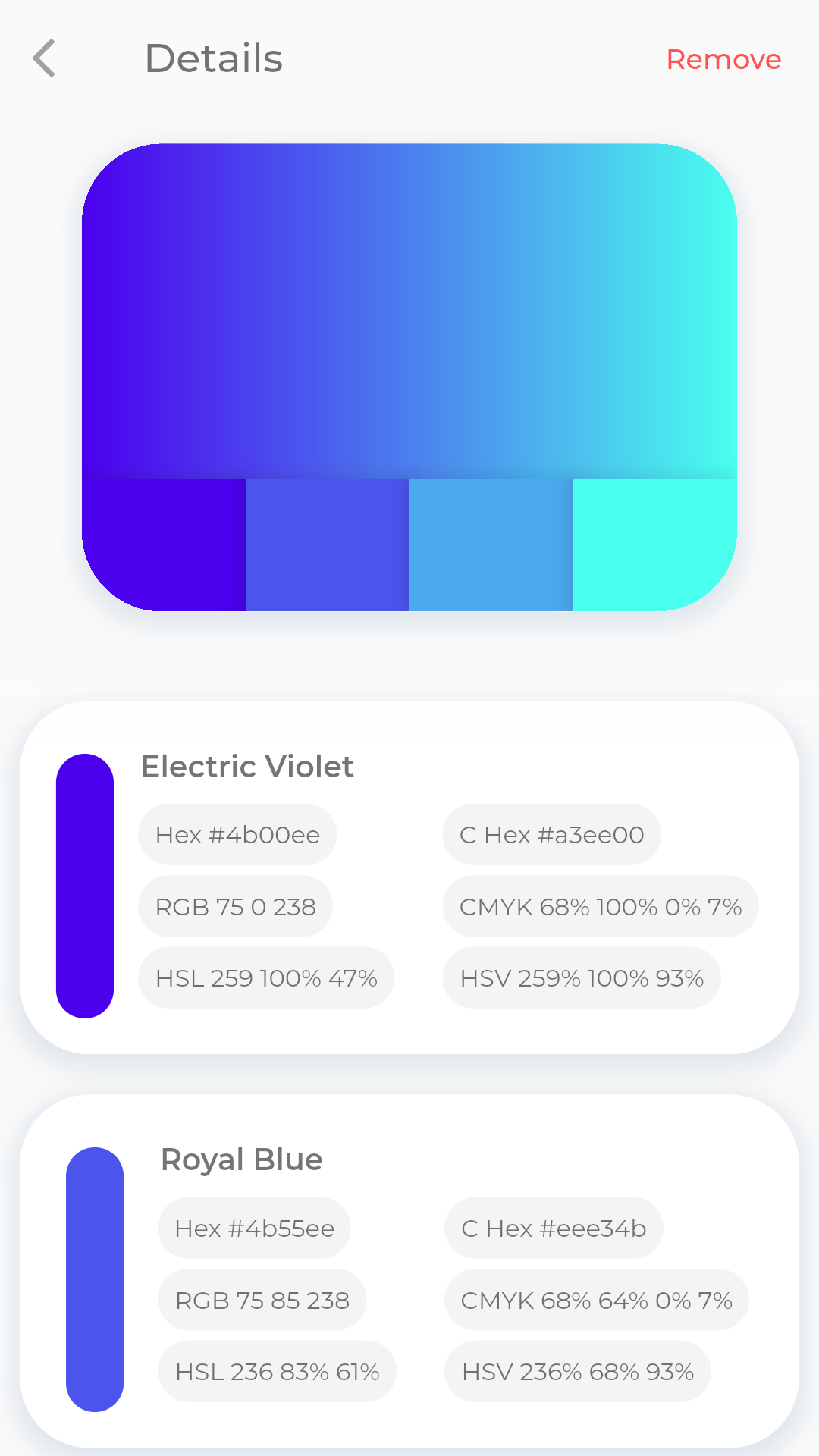Go back using the arrow icon

(45, 58)
